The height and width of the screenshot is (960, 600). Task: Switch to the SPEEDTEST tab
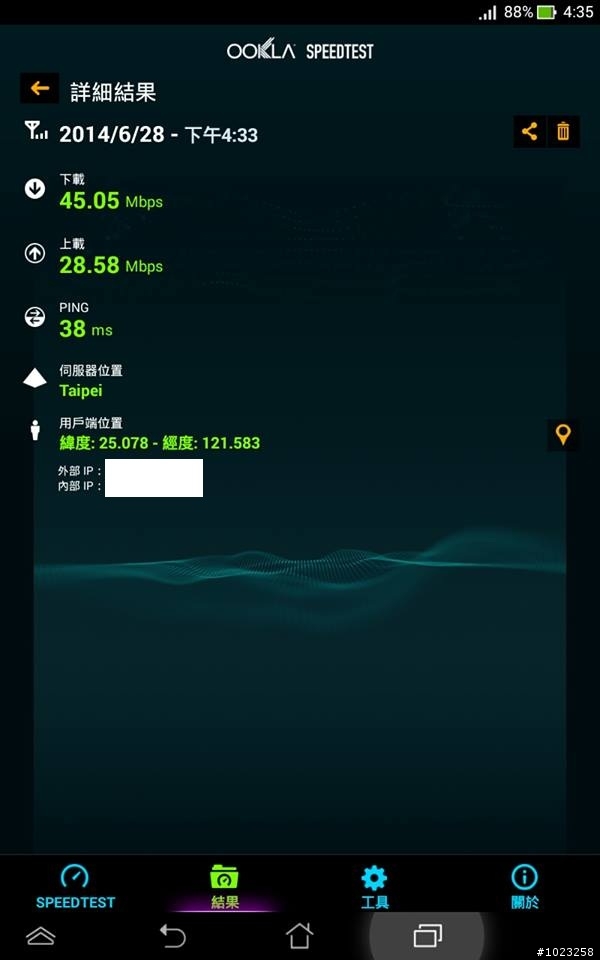click(x=75, y=886)
